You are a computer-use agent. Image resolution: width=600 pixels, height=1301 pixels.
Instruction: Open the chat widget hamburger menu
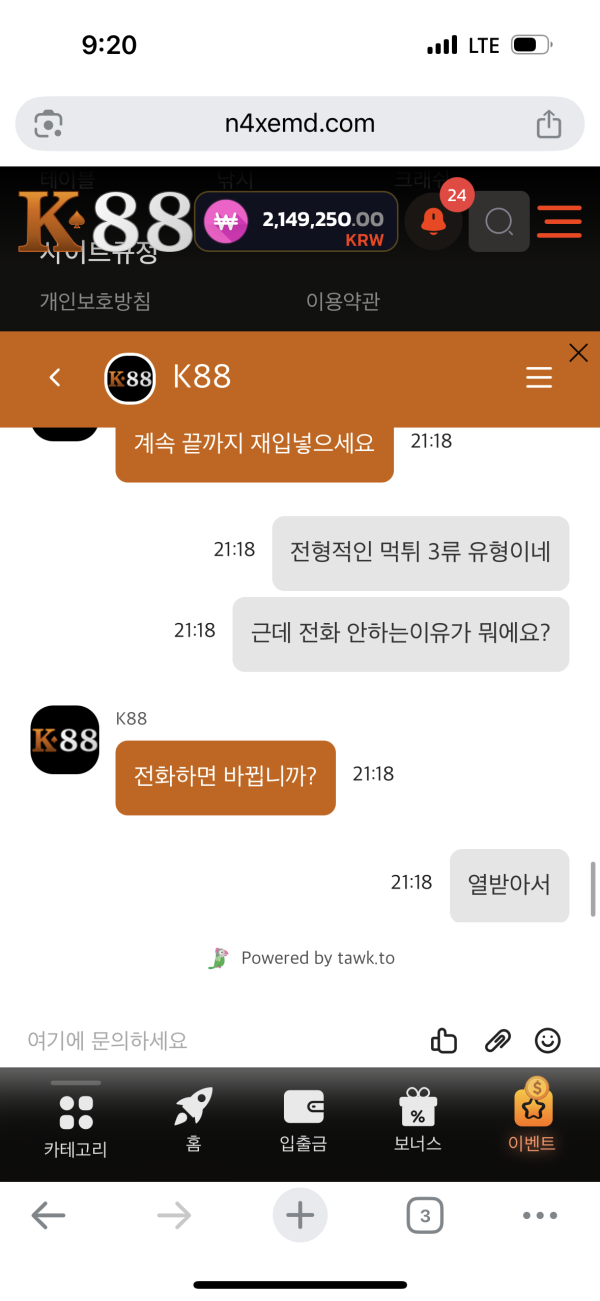point(539,377)
